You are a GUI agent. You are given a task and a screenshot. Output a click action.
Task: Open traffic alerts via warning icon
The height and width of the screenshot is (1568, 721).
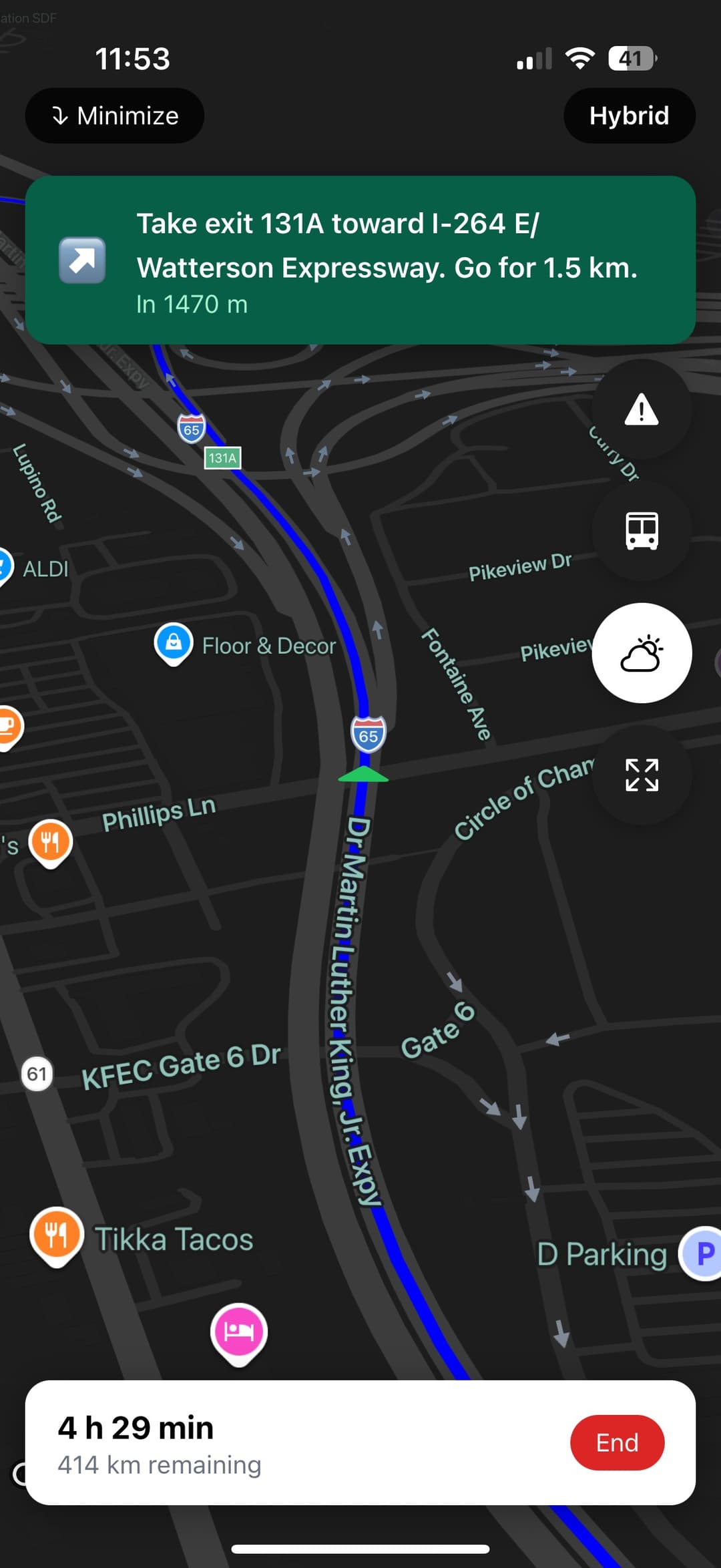[x=642, y=410]
